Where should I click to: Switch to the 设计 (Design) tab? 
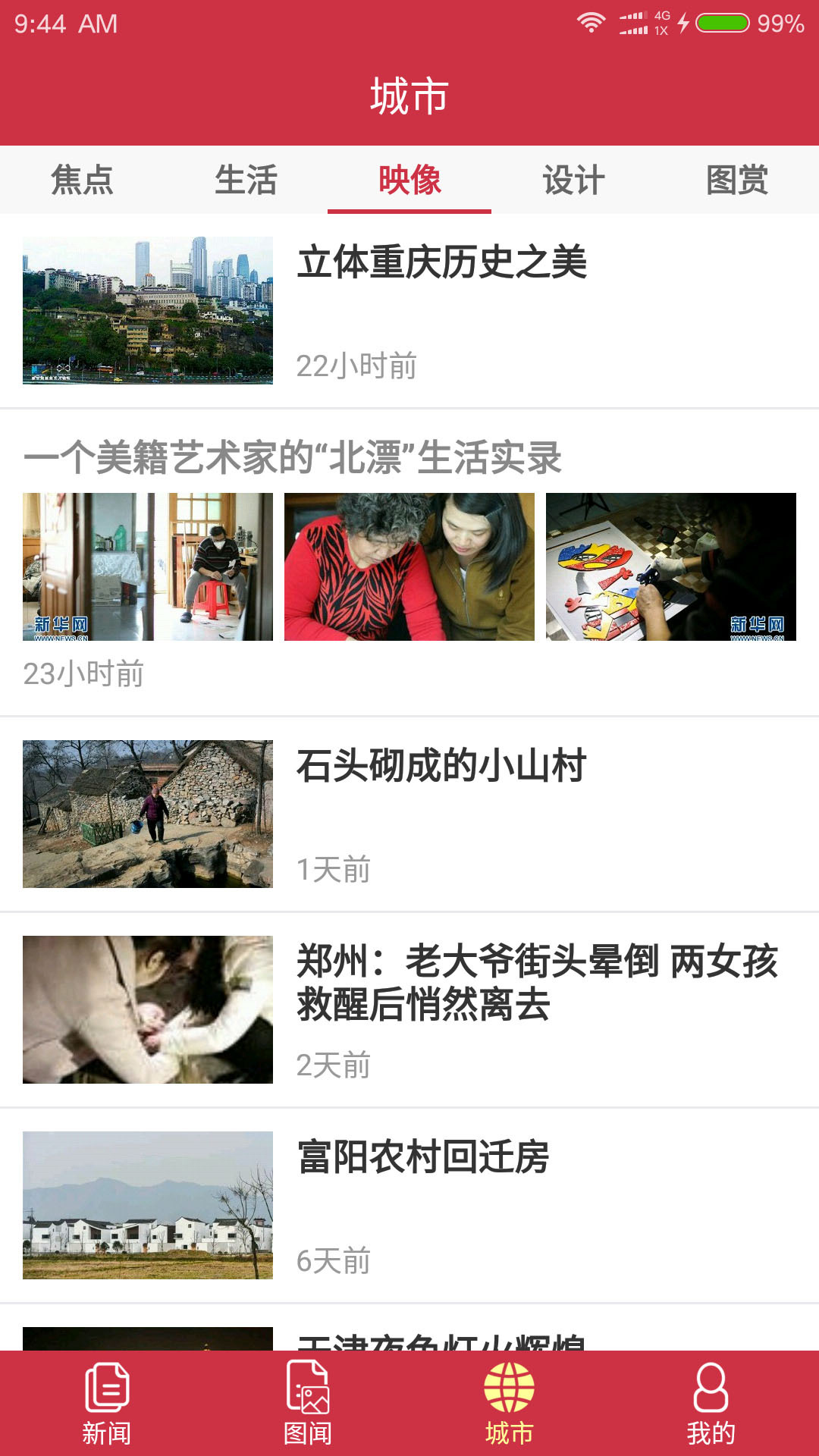pos(573,180)
